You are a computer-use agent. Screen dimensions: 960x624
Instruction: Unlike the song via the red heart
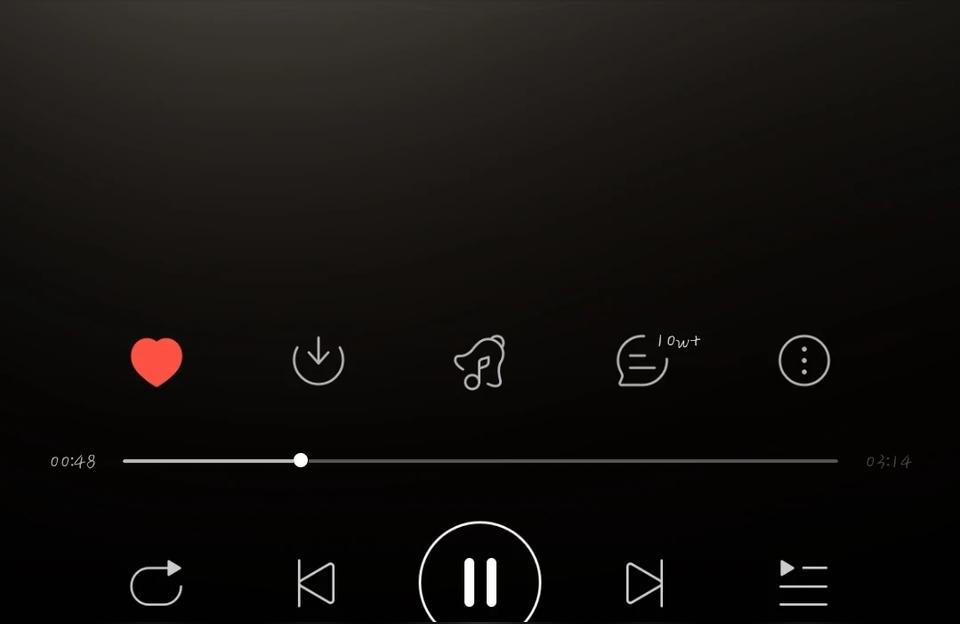point(157,361)
